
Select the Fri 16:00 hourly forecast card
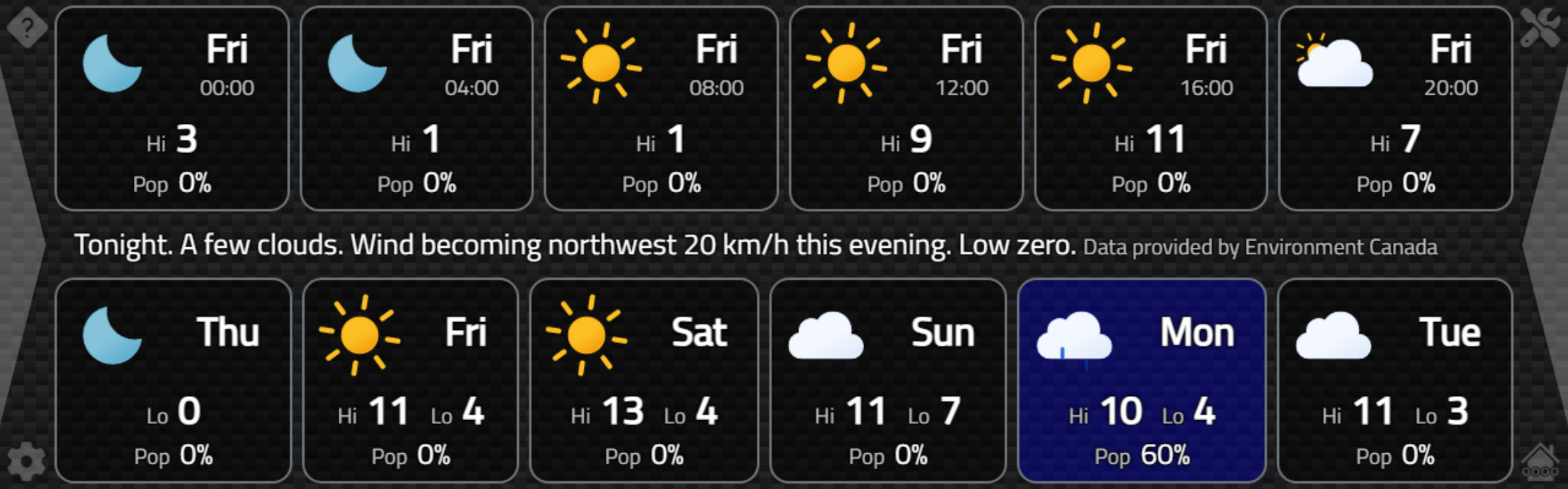point(1150,109)
